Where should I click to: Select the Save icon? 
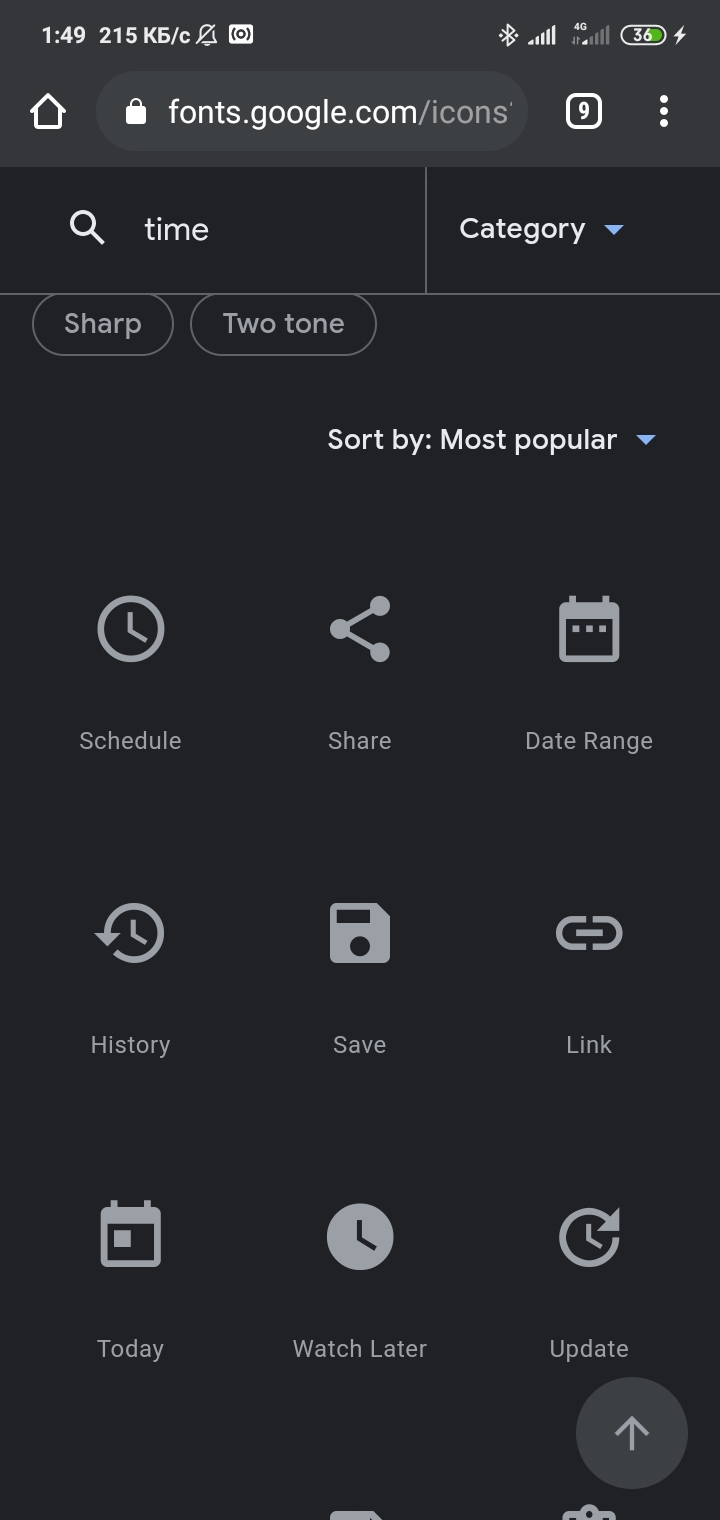click(360, 934)
